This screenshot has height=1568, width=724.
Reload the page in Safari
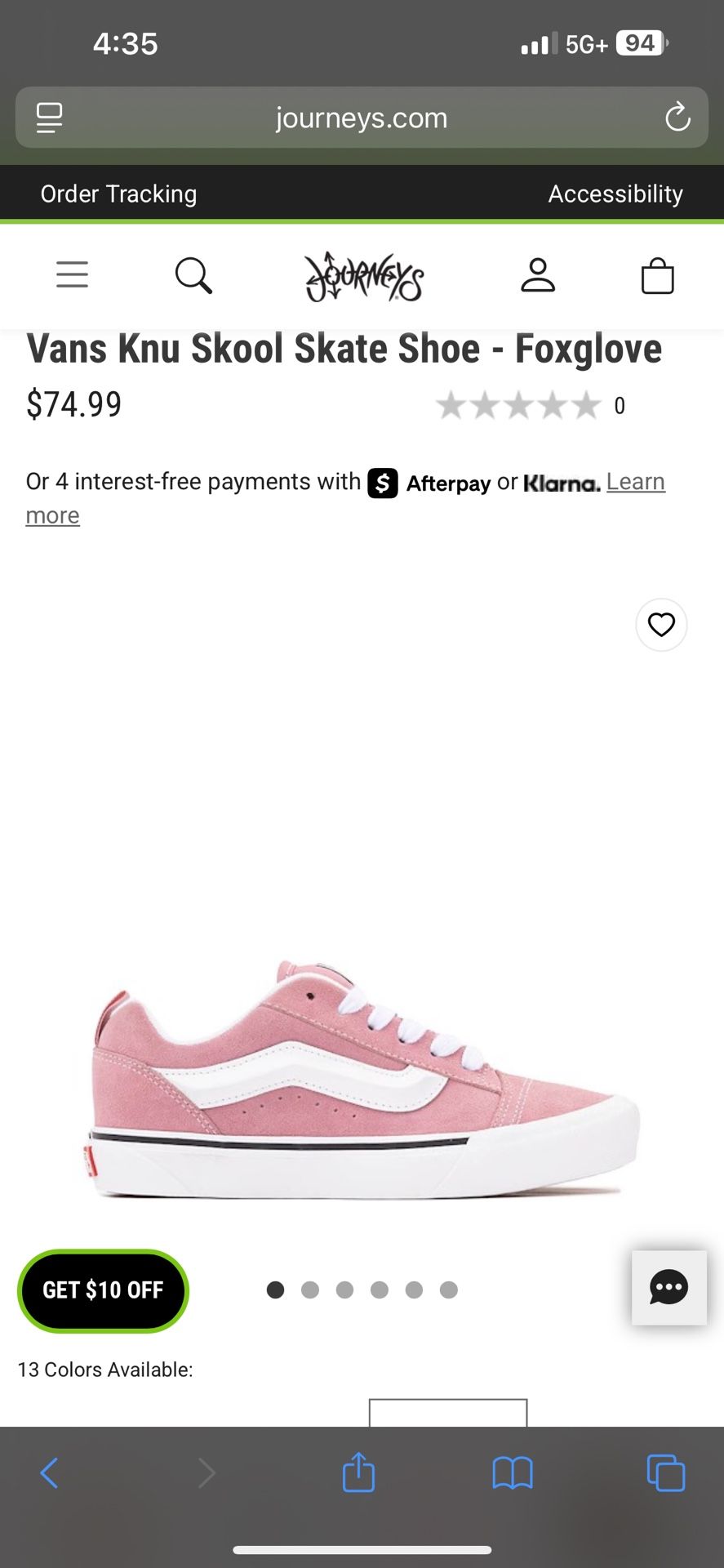pos(677,118)
